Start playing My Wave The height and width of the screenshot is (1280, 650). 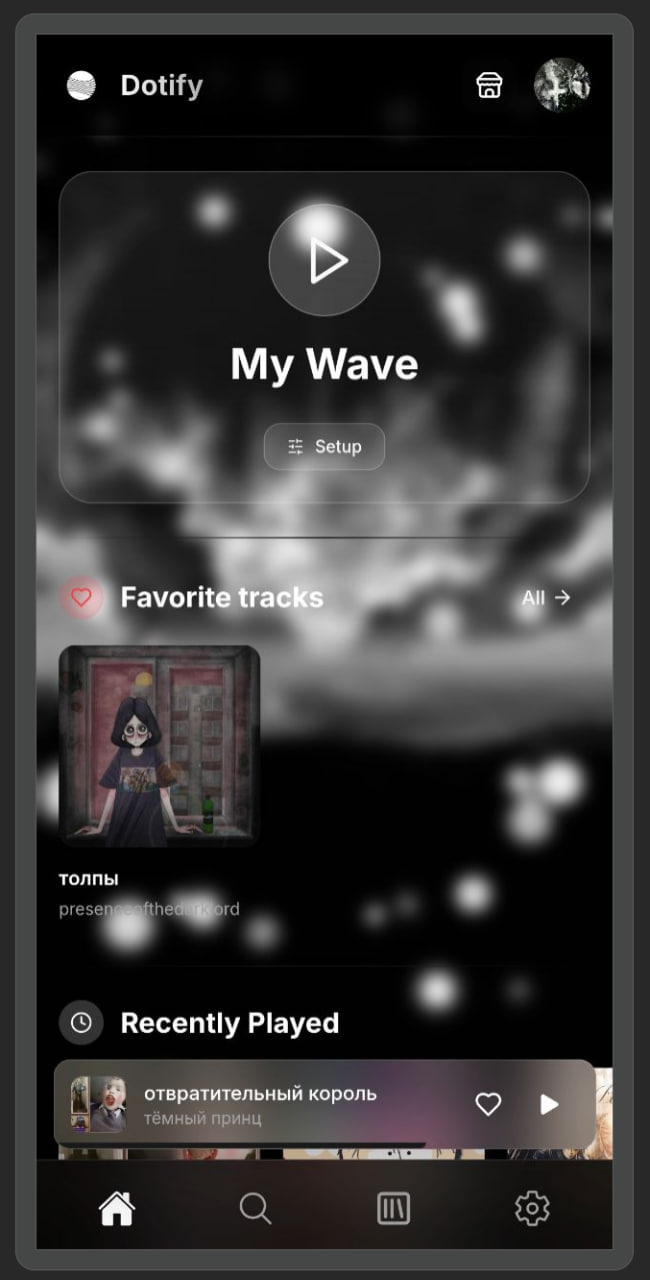(x=324, y=260)
